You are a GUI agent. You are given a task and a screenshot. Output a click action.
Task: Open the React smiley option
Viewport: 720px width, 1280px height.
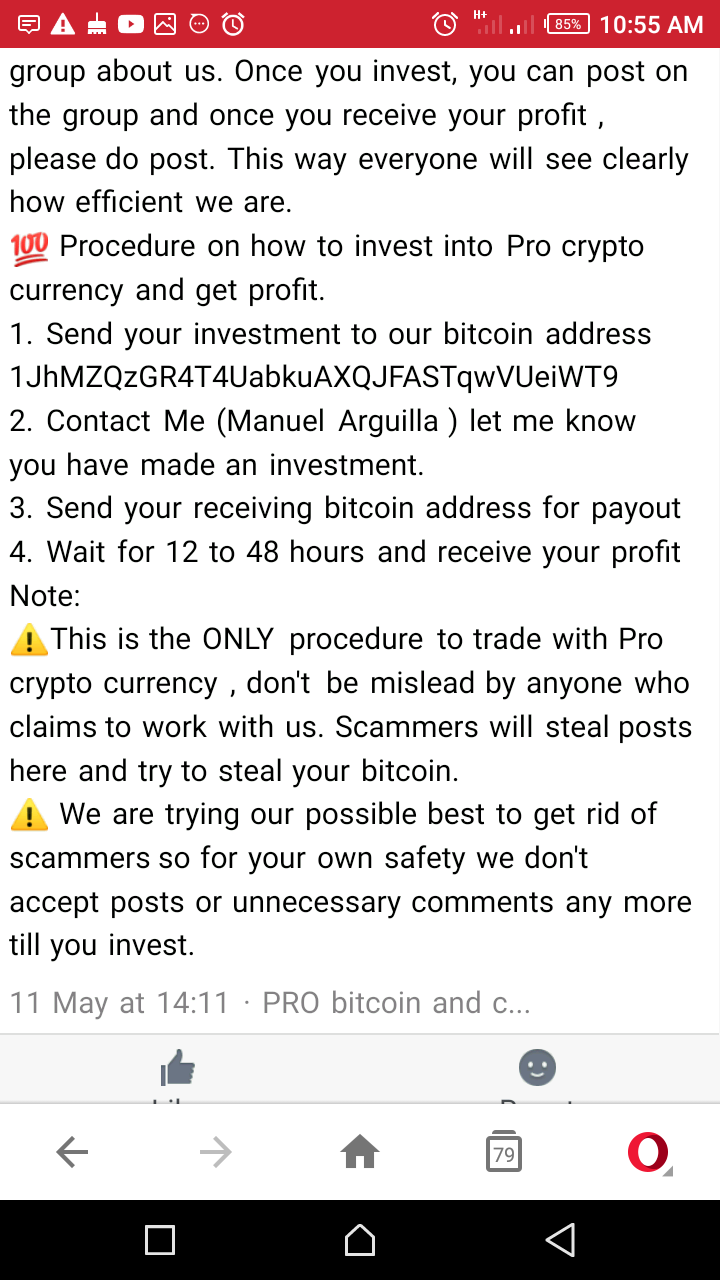pos(537,1068)
